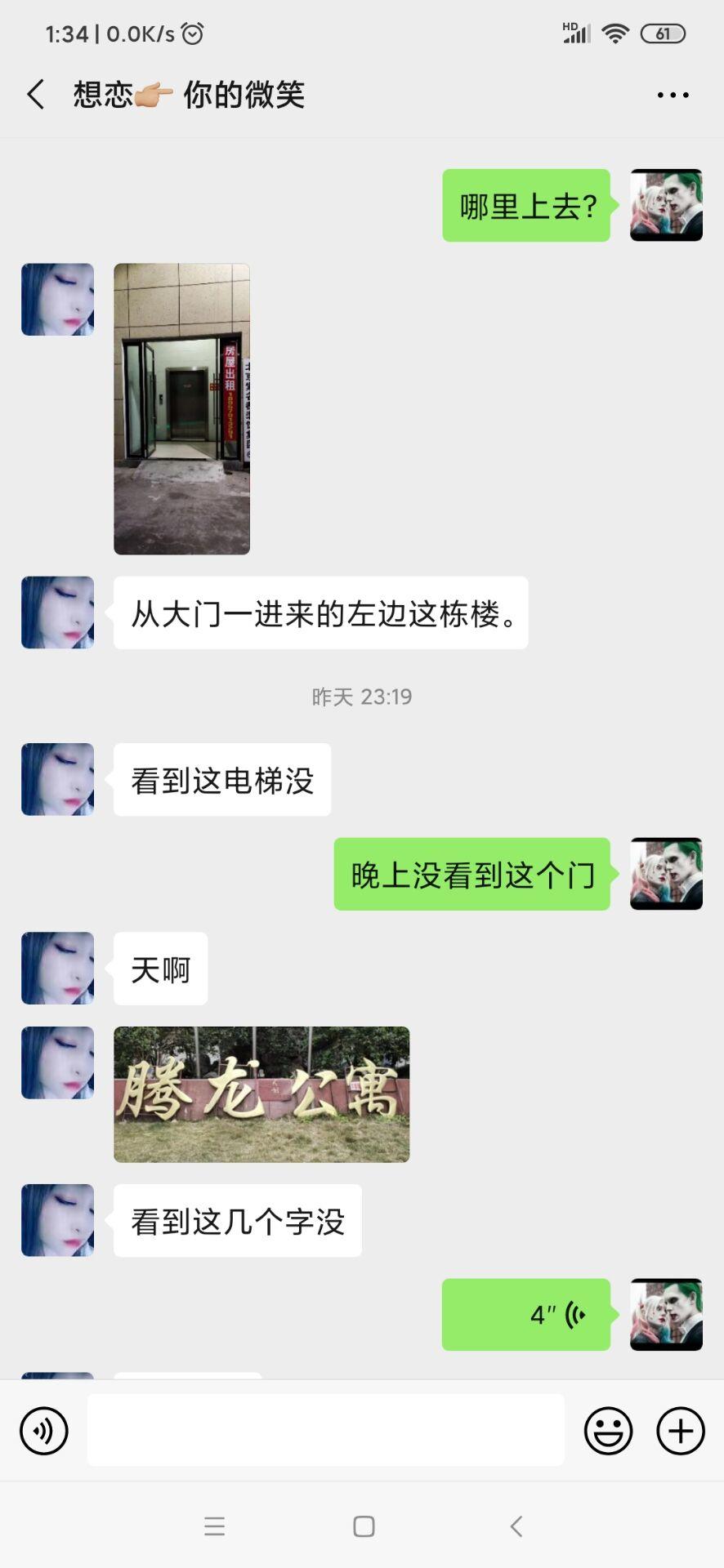724x1568 pixels.
Task: Switch to voice input mode
Action: 44,1431
